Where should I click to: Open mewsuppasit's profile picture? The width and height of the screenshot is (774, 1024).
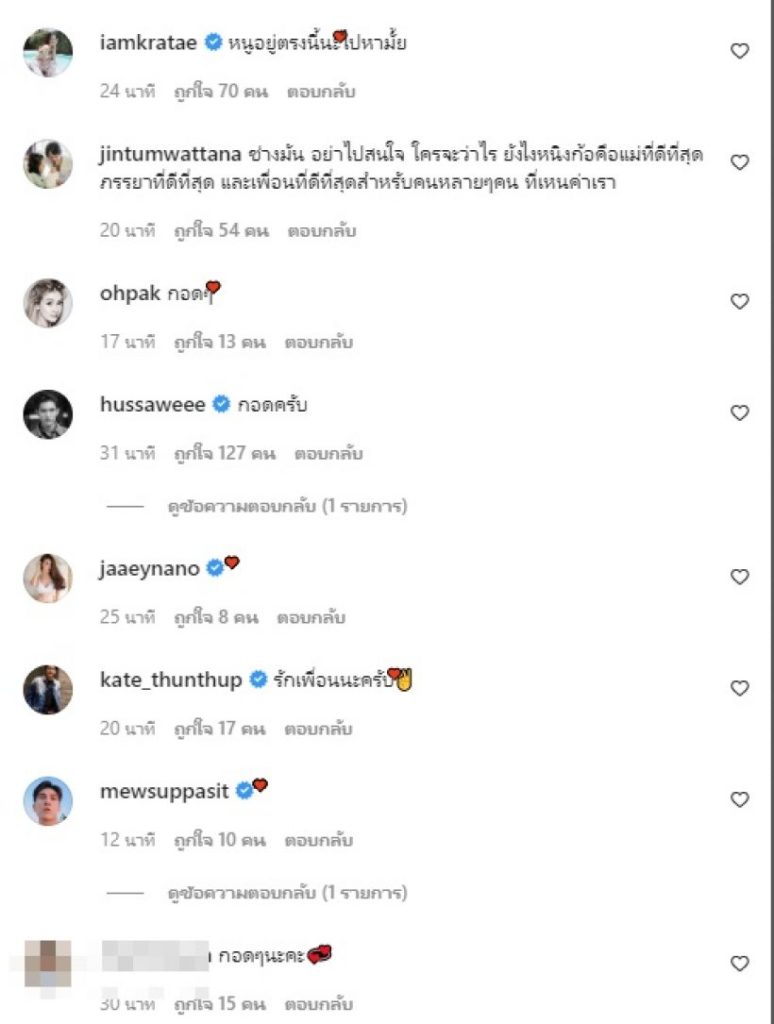click(x=48, y=801)
